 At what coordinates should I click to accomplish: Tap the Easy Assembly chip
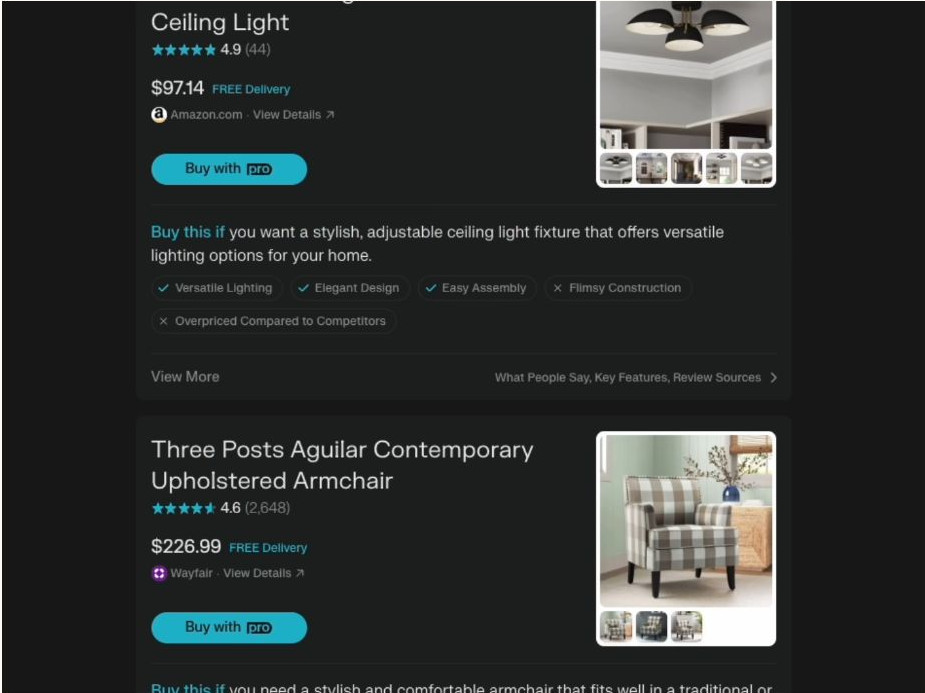pos(476,288)
